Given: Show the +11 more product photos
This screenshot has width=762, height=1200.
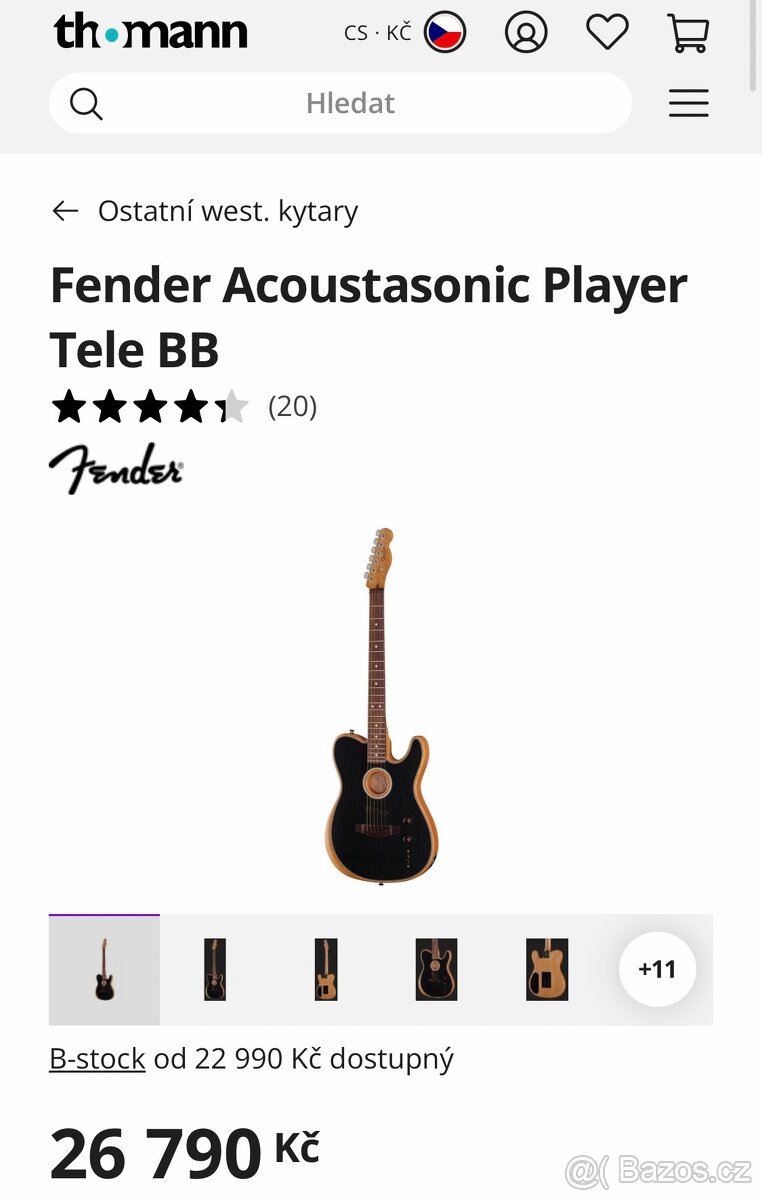Looking at the screenshot, I should click(657, 969).
